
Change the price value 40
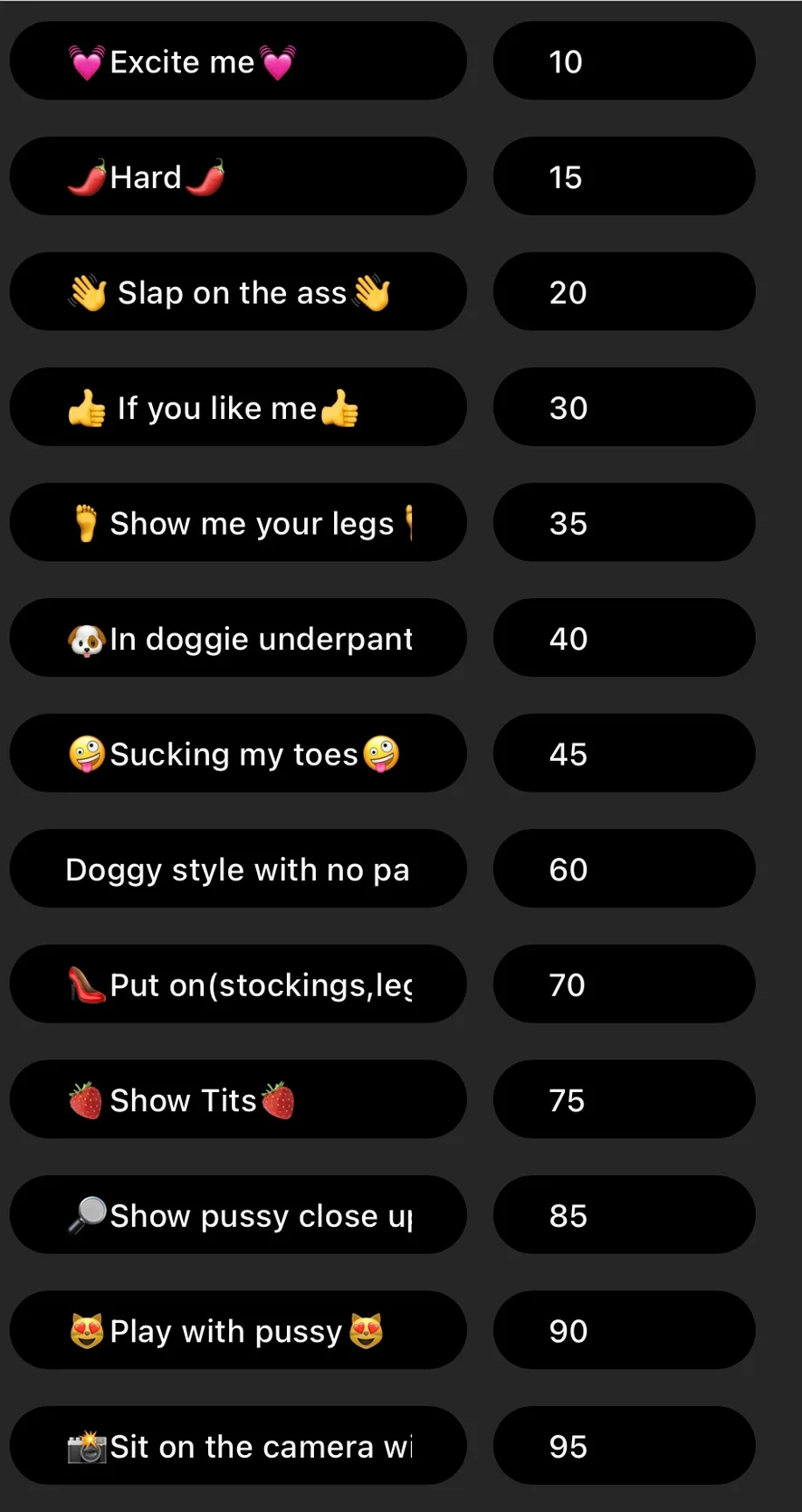(x=624, y=638)
